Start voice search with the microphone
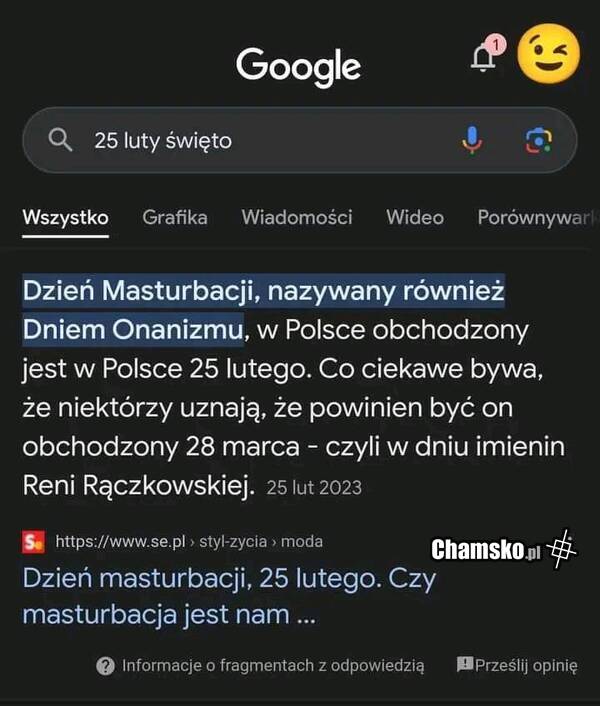This screenshot has height=706, width=600. tap(472, 141)
